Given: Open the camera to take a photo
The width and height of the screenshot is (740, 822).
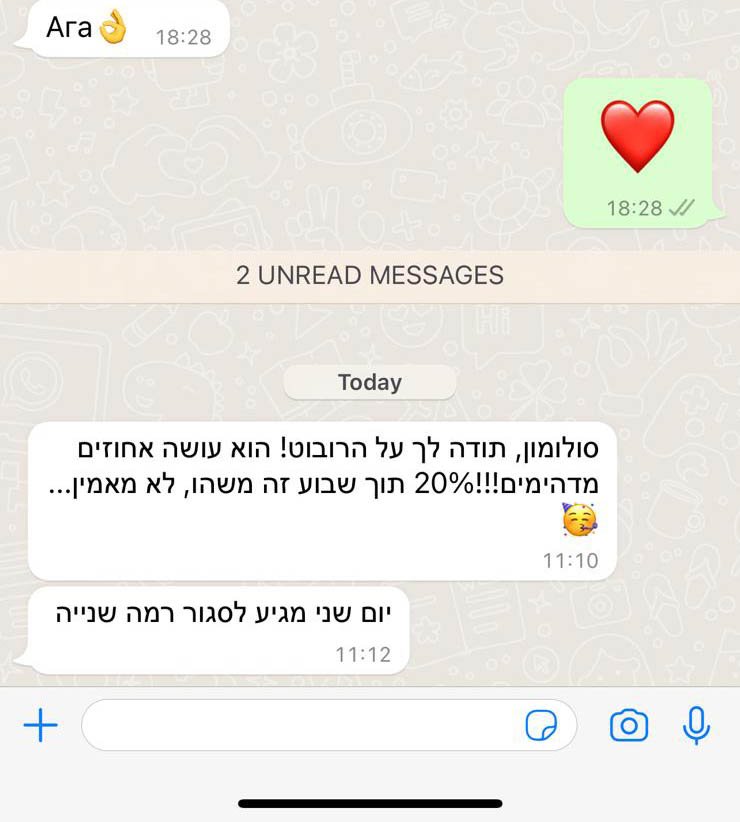Looking at the screenshot, I should [x=628, y=726].
